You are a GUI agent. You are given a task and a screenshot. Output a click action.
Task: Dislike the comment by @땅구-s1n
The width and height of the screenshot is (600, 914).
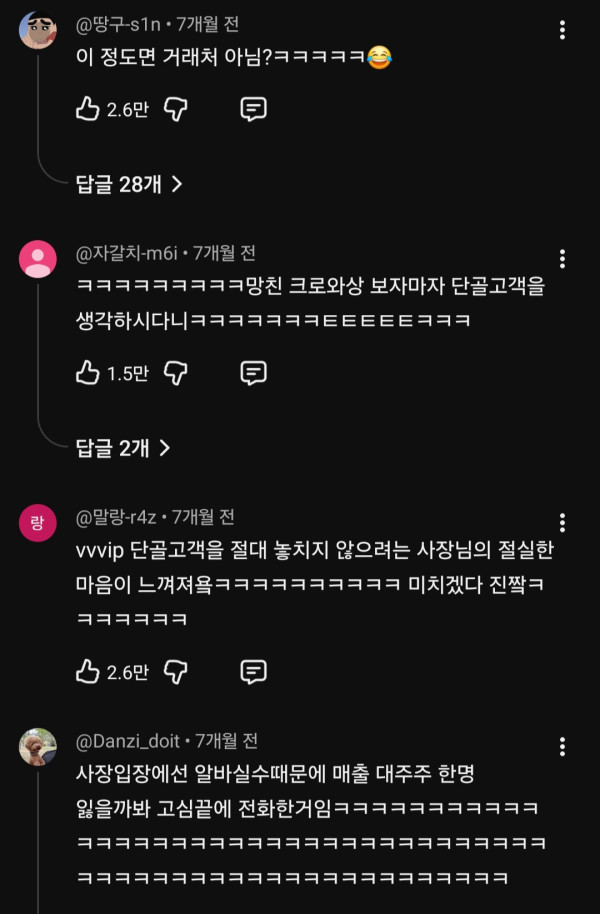(x=176, y=109)
